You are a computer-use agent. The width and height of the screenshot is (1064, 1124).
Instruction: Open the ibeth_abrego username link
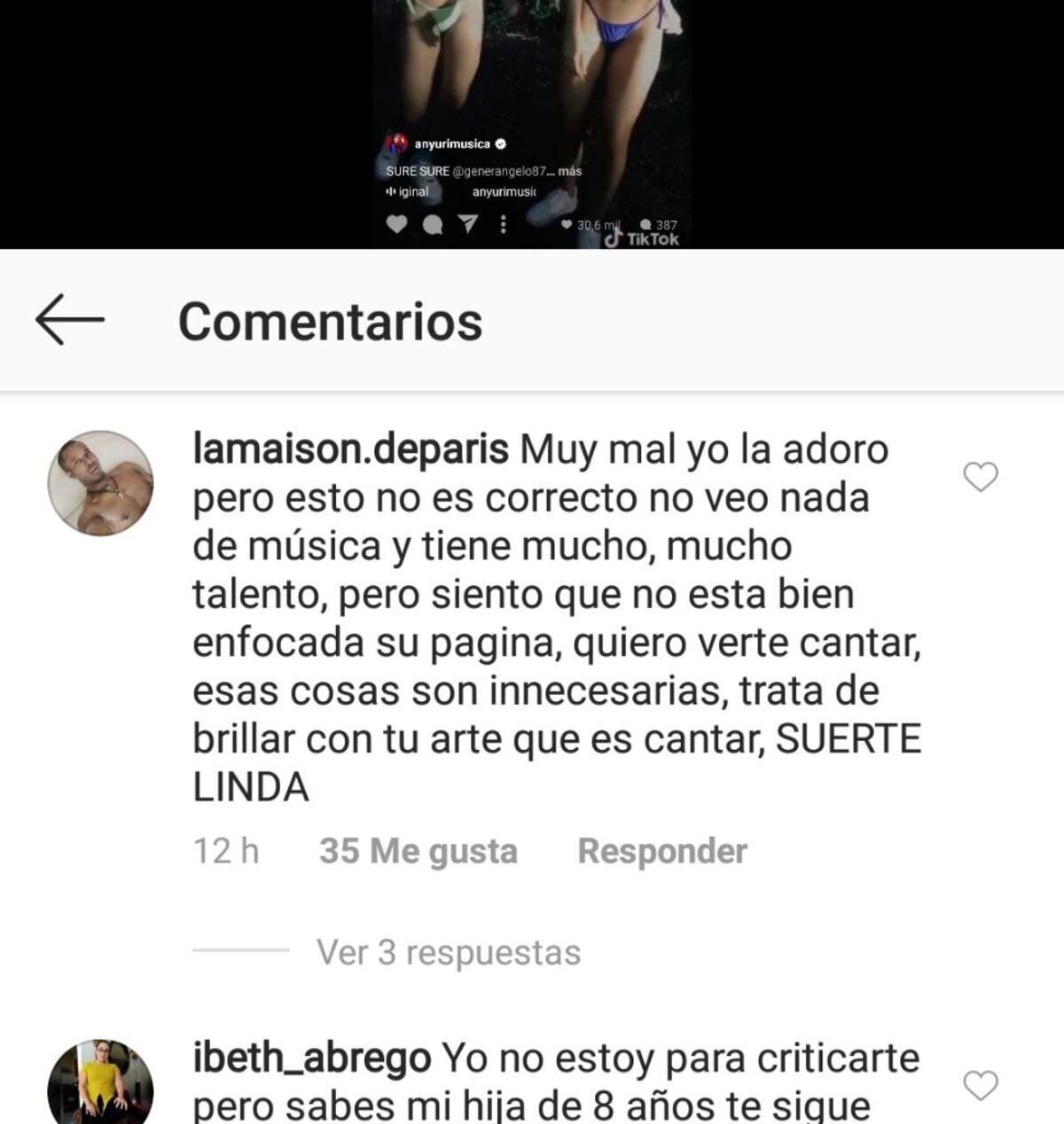click(x=311, y=1058)
